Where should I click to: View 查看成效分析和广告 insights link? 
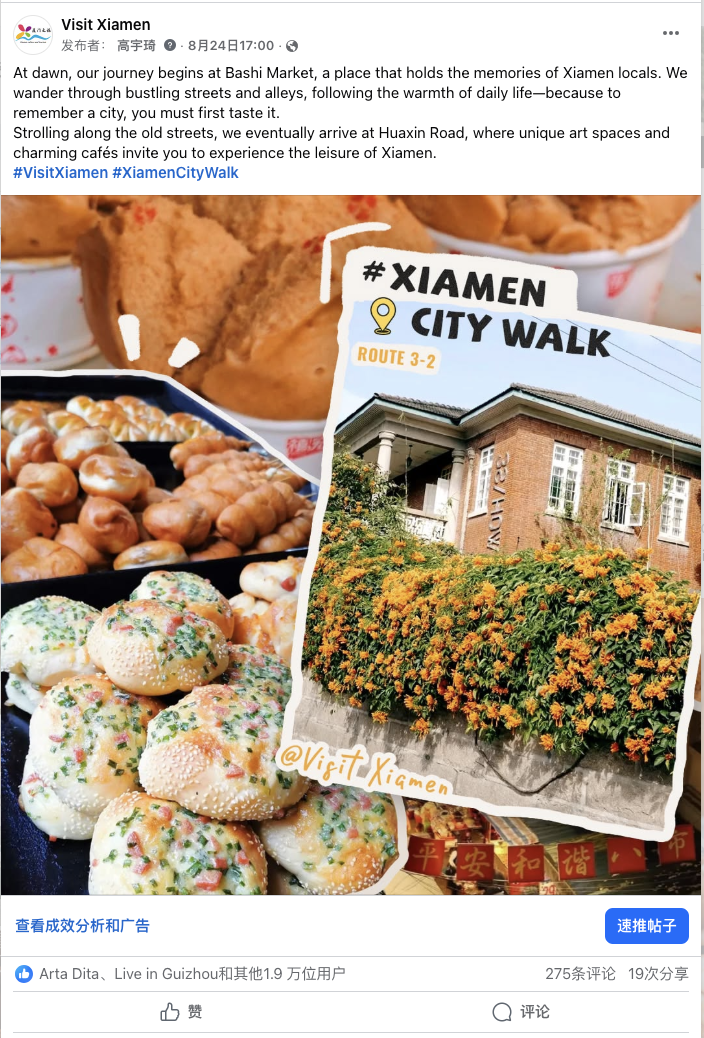pos(82,926)
